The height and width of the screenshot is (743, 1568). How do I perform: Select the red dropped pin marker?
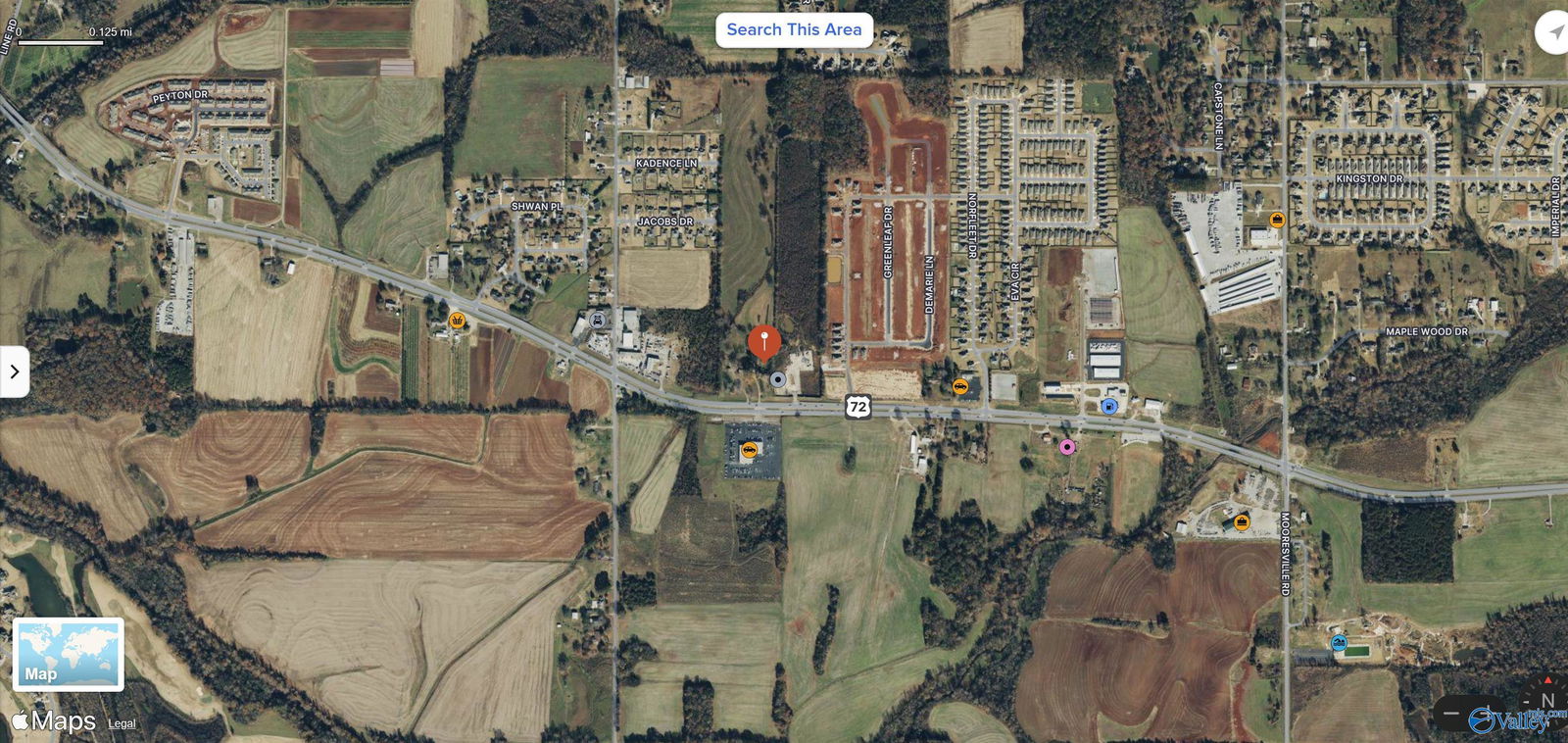pos(764,343)
